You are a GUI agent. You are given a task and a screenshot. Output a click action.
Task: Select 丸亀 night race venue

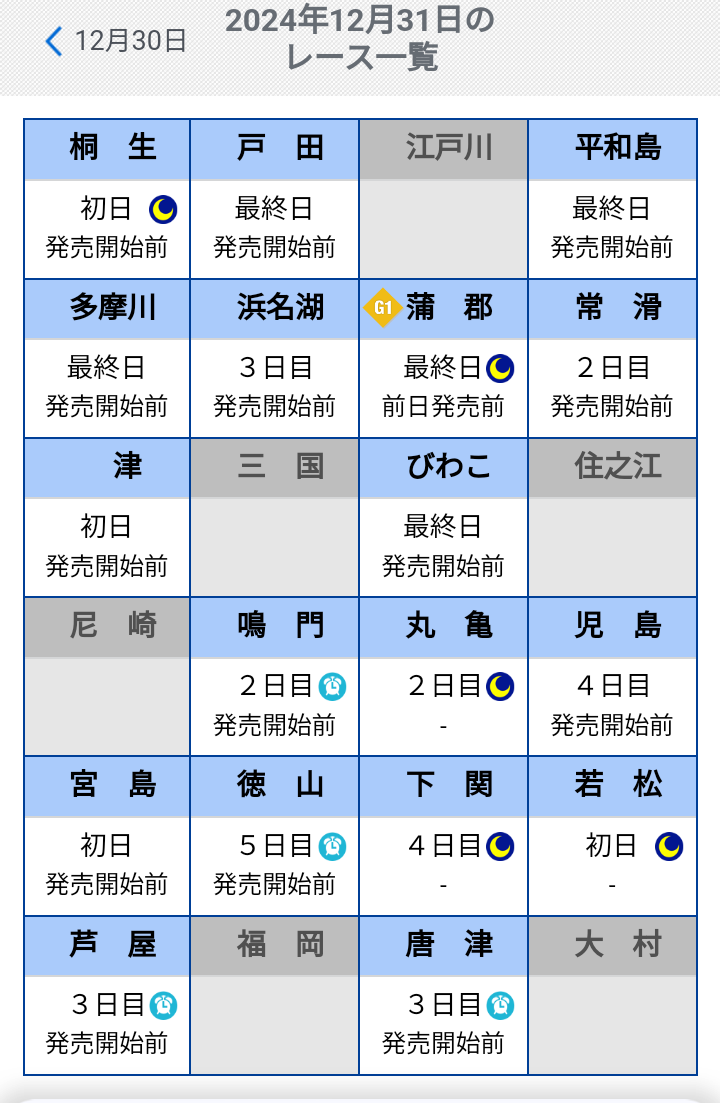click(x=443, y=627)
